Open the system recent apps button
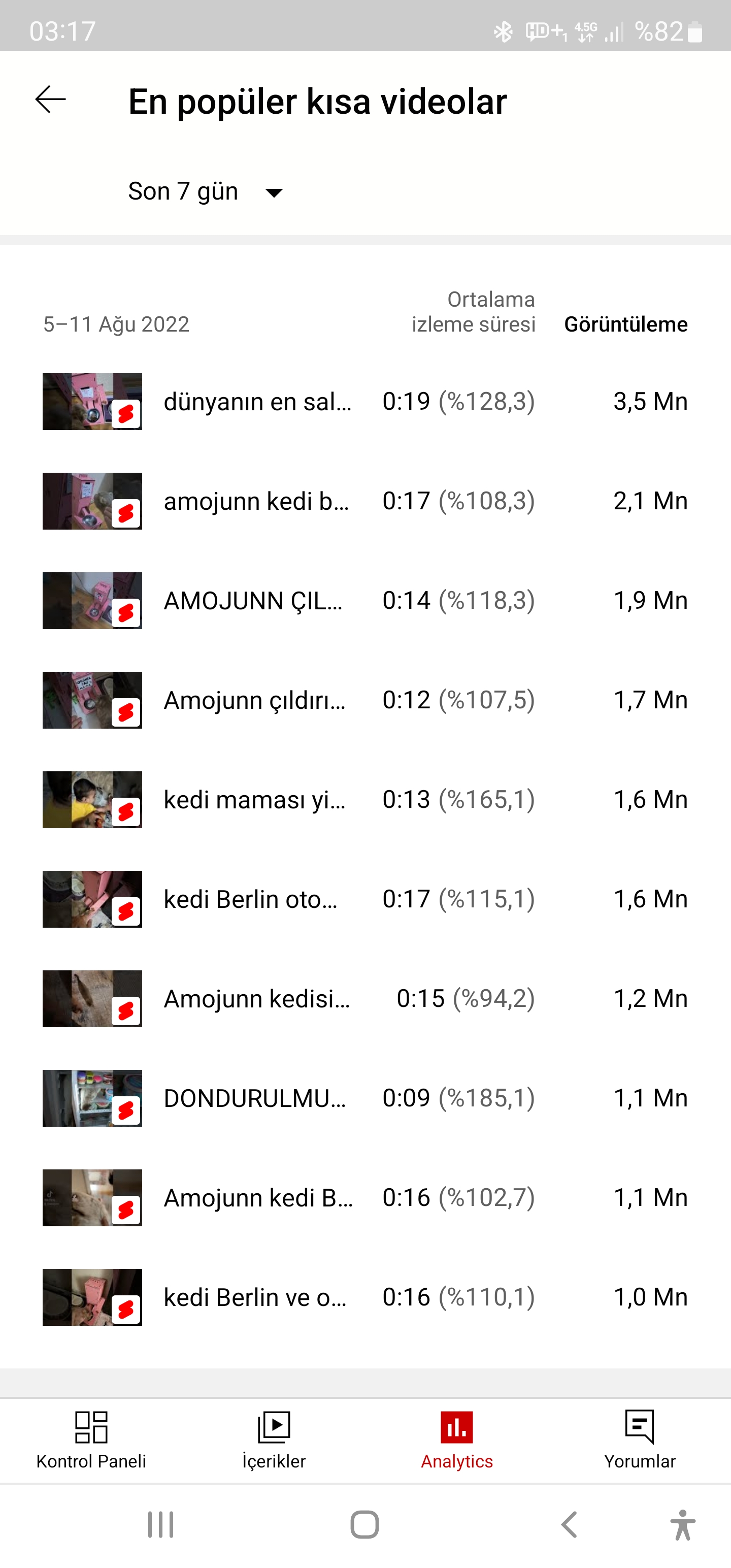This screenshot has height=1568, width=731. (x=161, y=1525)
